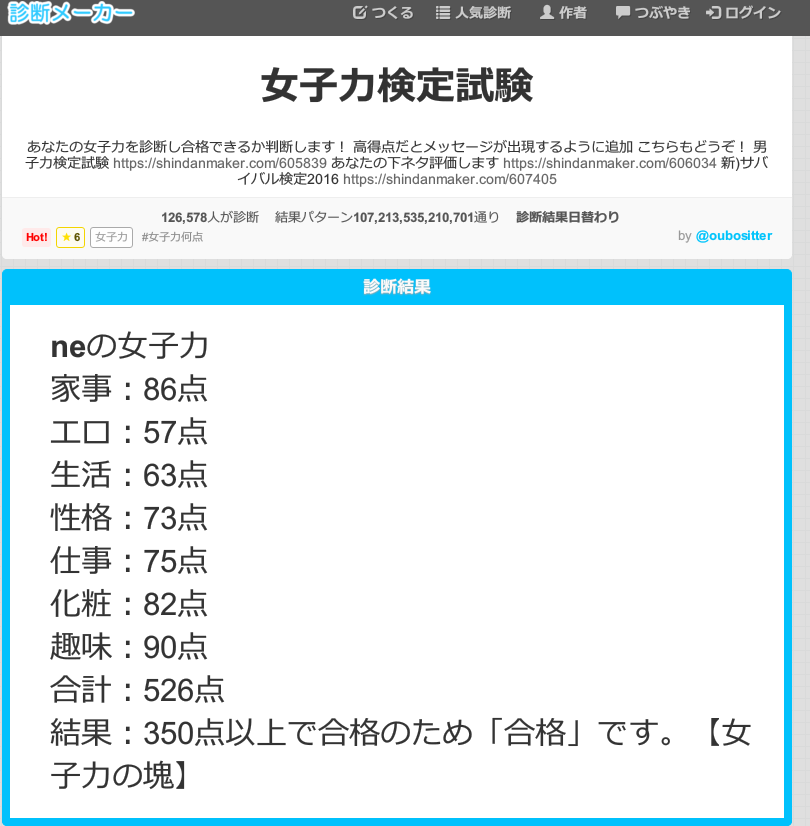Screen dimensions: 810x826
Task: View author @oubositter's profile
Action: coord(733,236)
